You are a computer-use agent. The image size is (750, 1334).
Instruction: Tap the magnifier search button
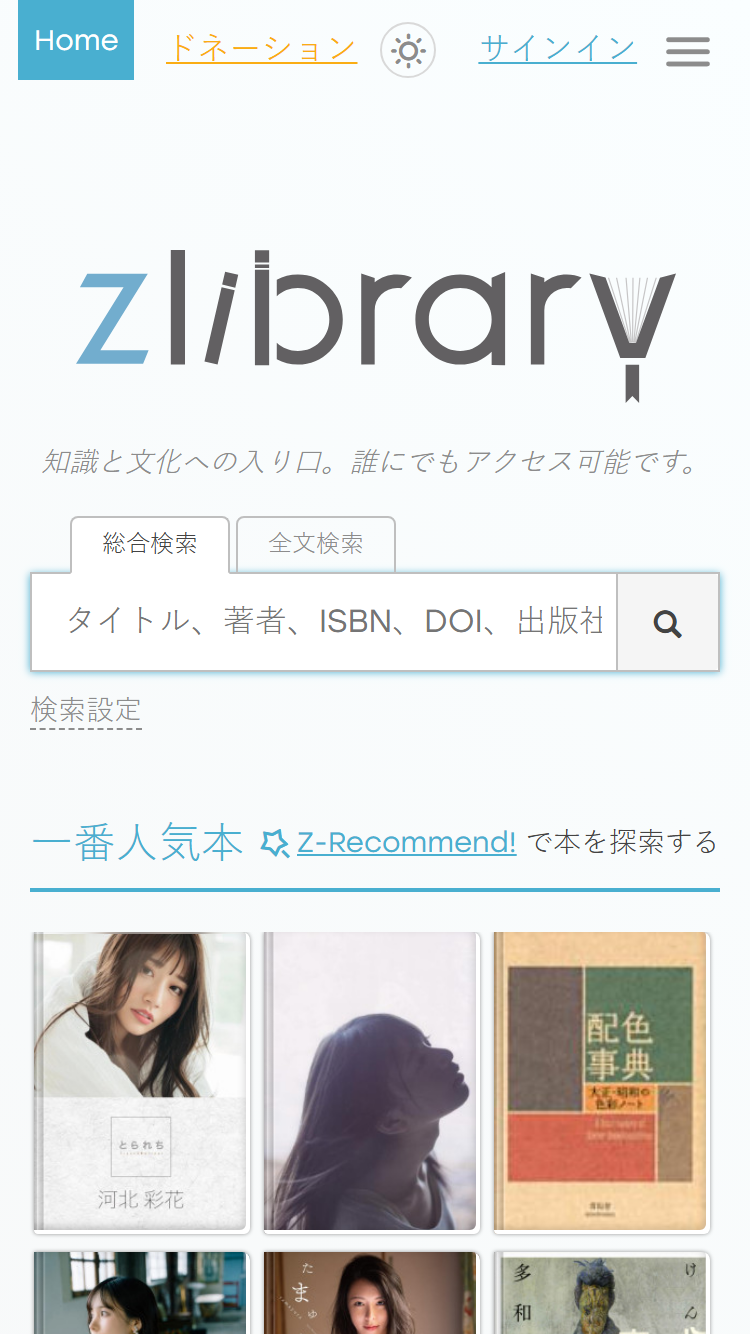668,622
